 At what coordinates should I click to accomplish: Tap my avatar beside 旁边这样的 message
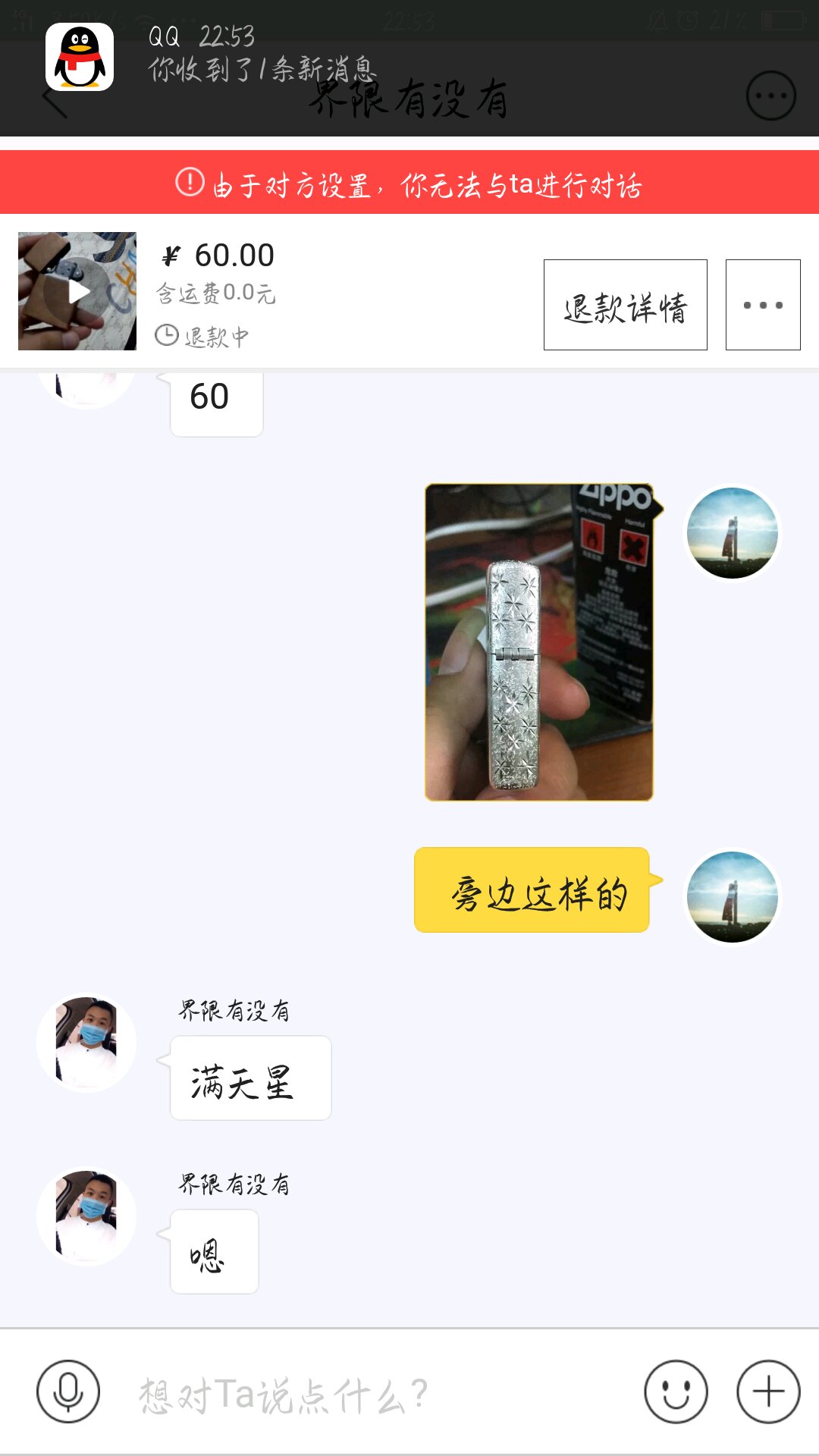point(732,896)
